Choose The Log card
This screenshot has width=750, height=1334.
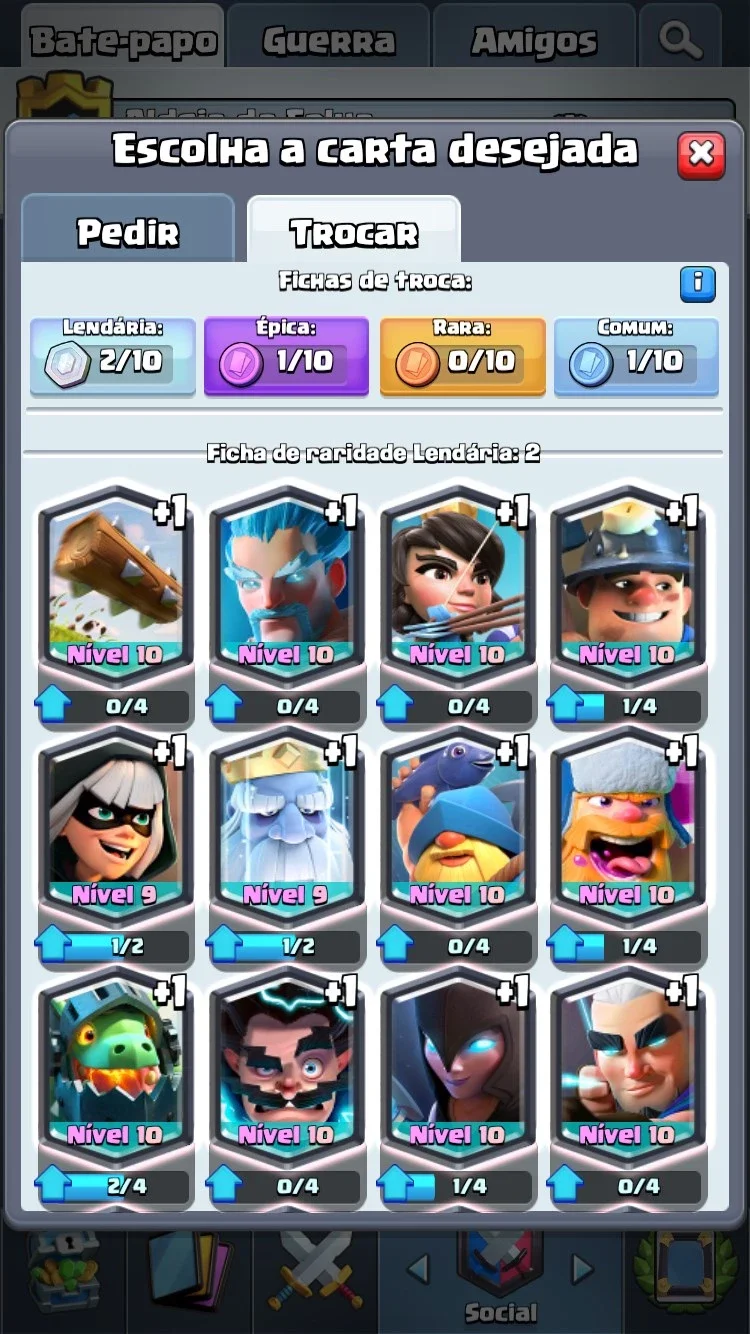[x=115, y=606]
